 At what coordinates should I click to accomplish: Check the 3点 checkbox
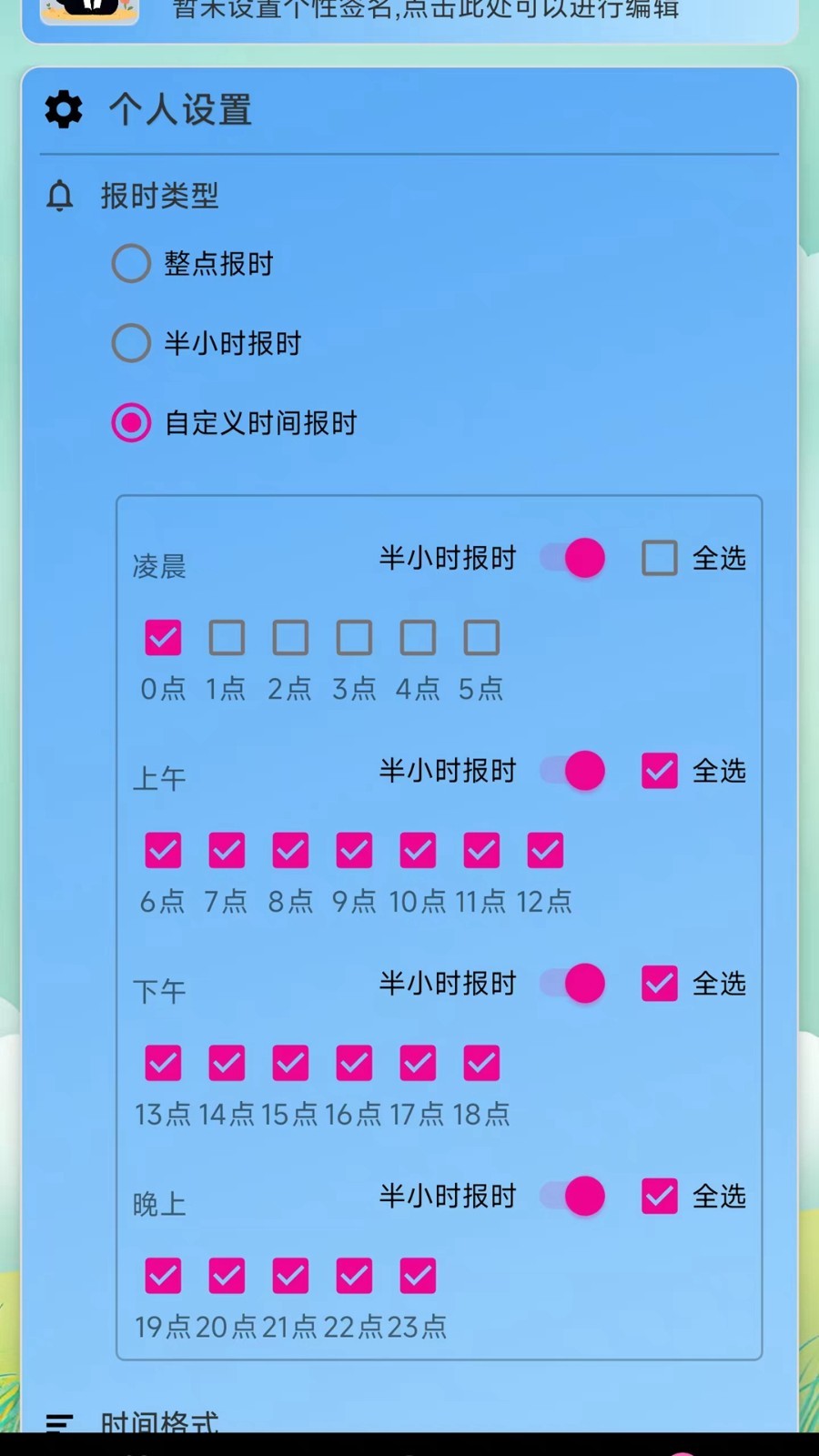[x=354, y=638]
